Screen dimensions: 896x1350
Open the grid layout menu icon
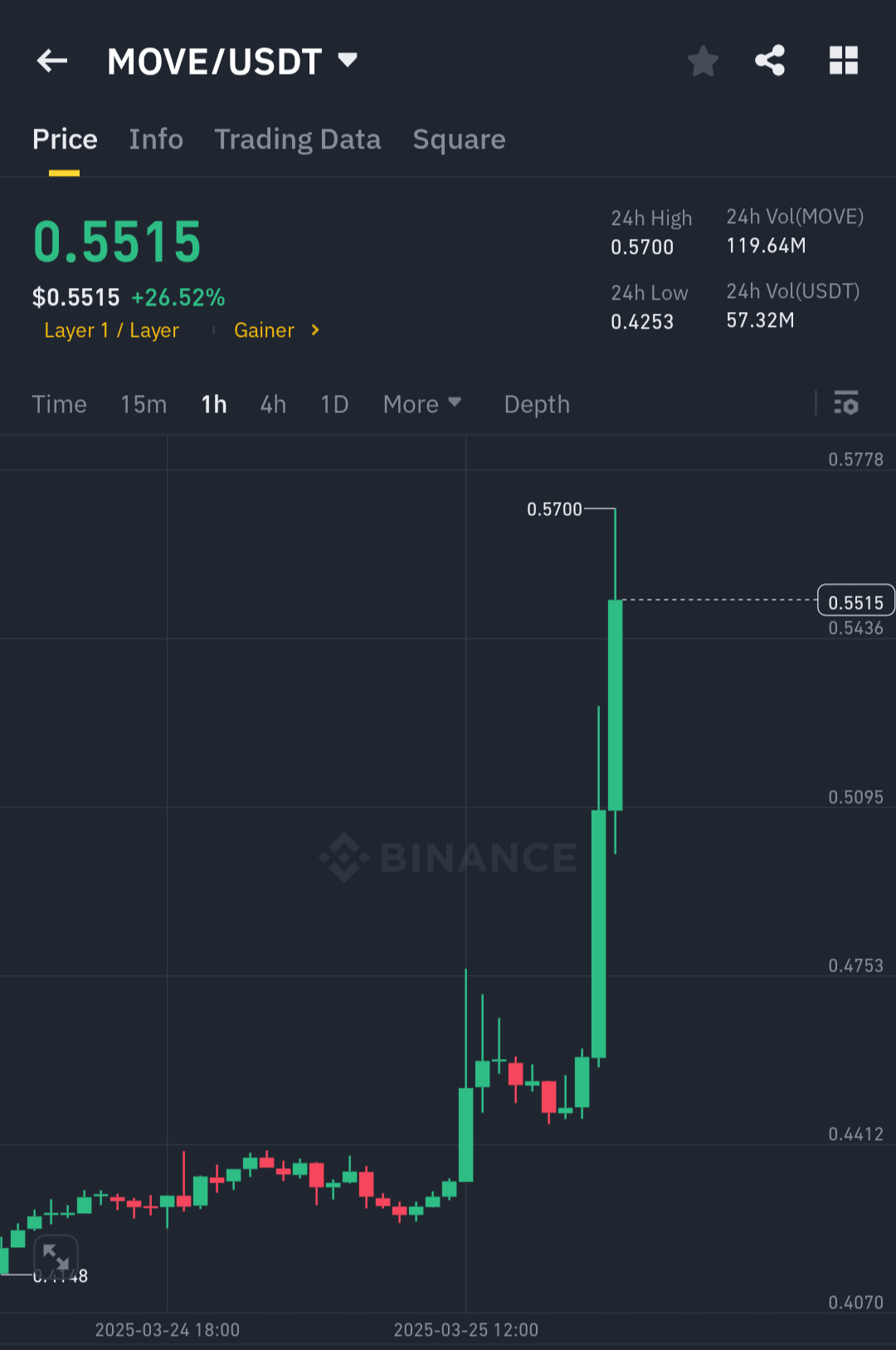pos(843,60)
